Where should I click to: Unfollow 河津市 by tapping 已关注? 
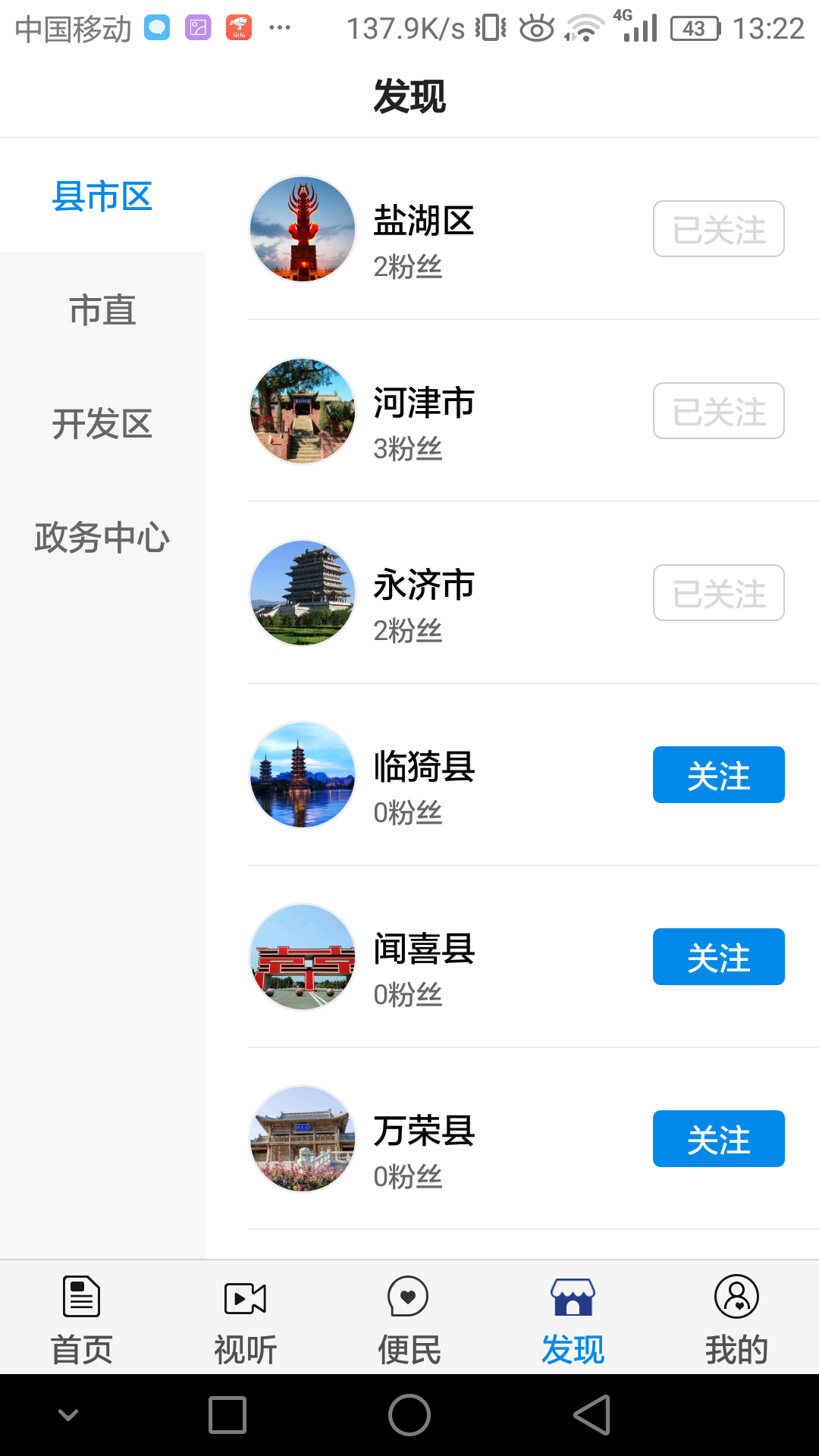click(718, 410)
